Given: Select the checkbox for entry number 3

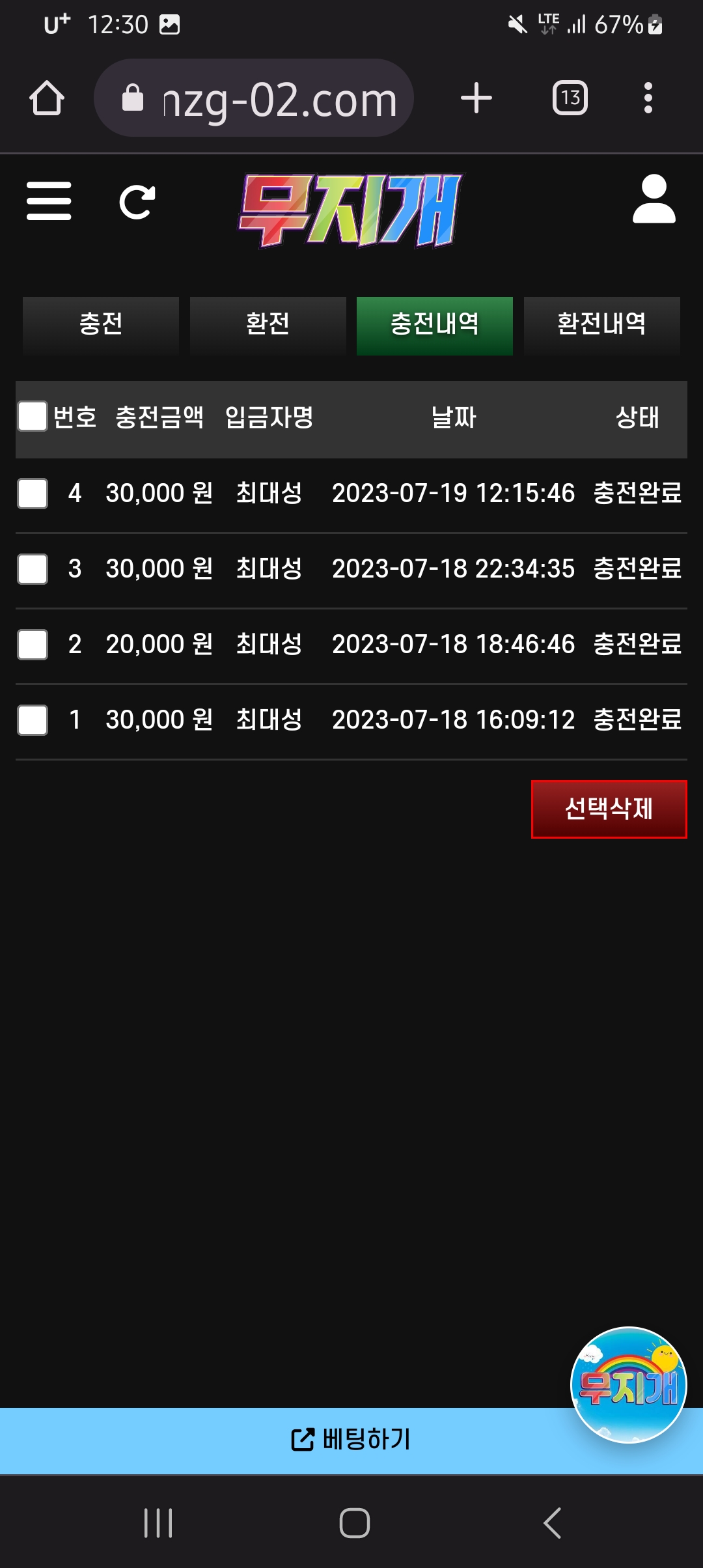Looking at the screenshot, I should click(33, 569).
